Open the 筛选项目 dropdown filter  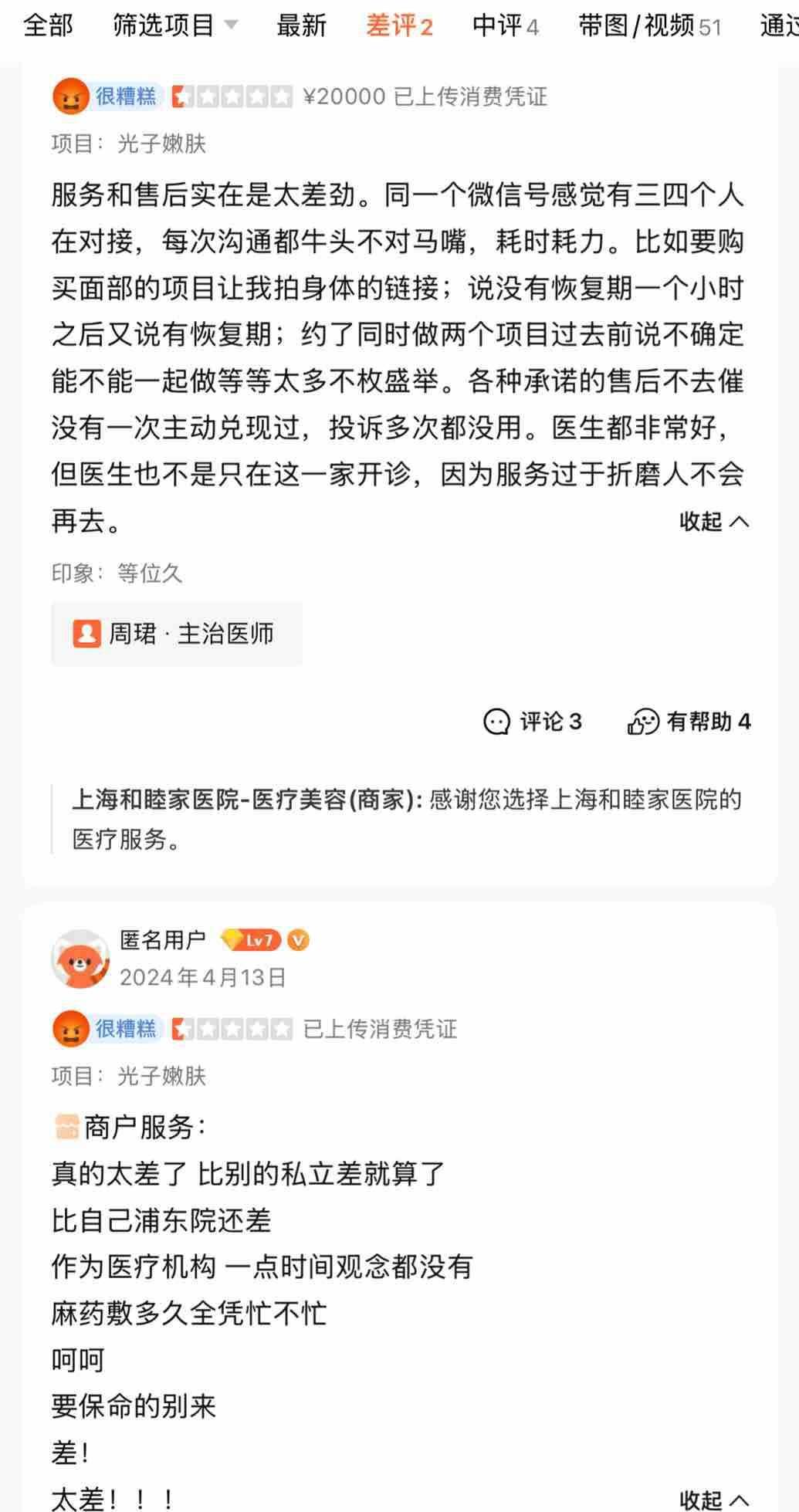pos(175,25)
